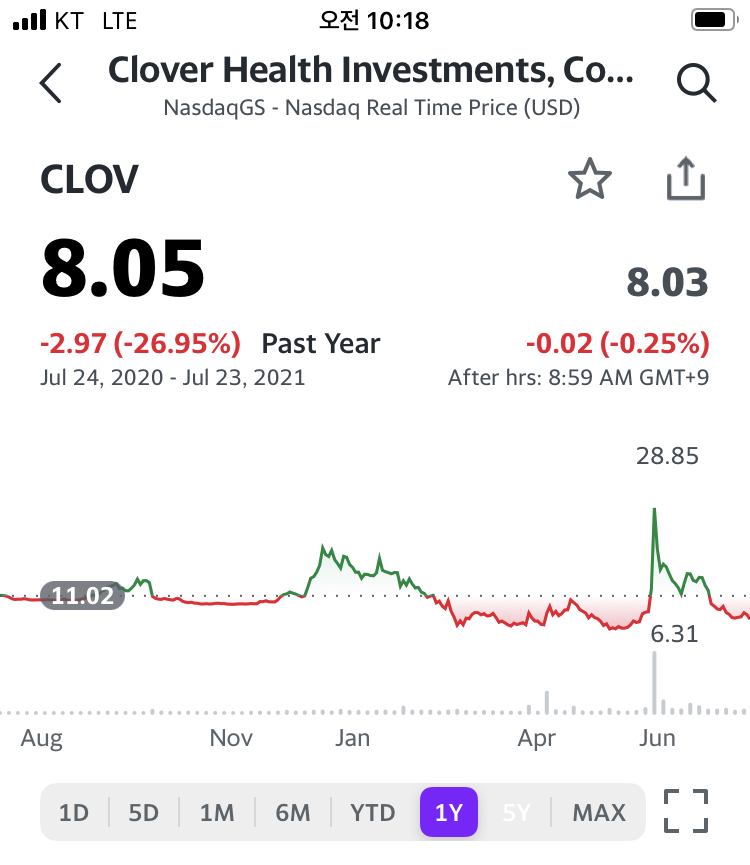Switch to the 6M range
Screen dimensions: 750x865
292,812
